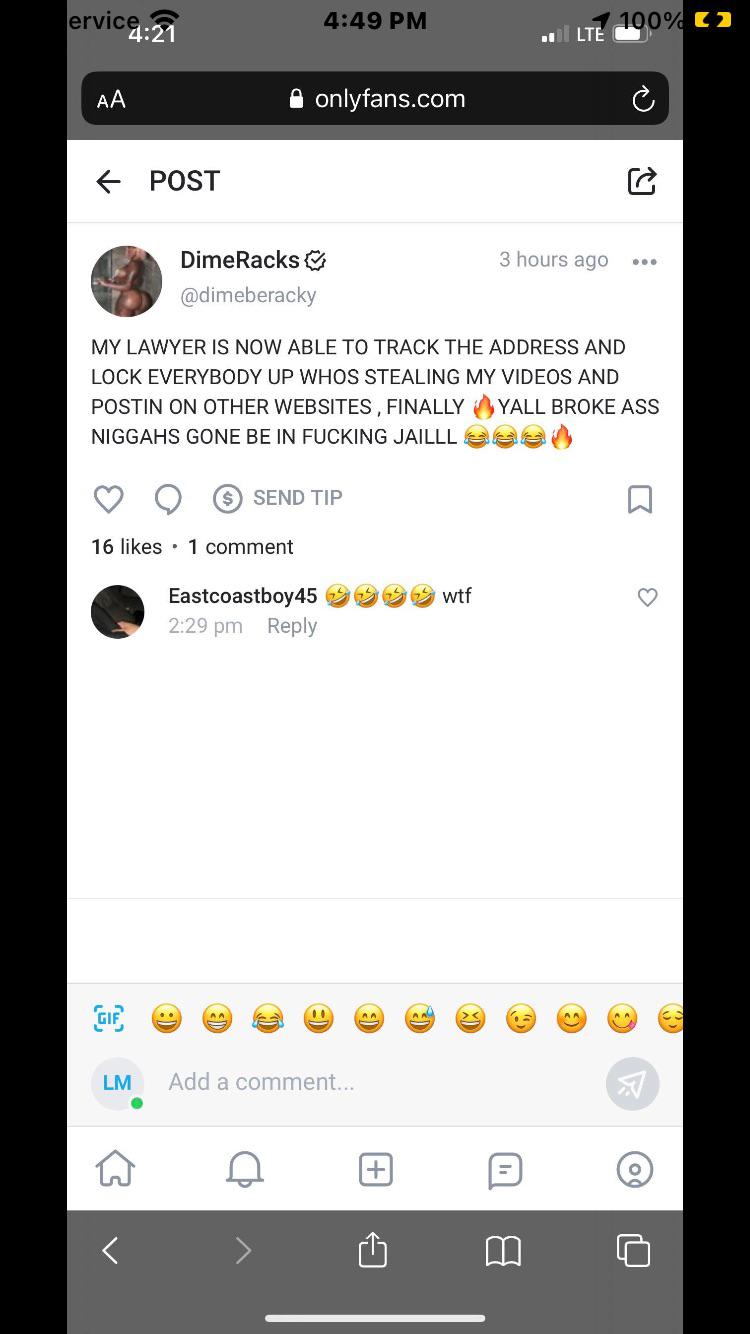
Task: Like Eastcoastboy45's comment
Action: point(648,597)
